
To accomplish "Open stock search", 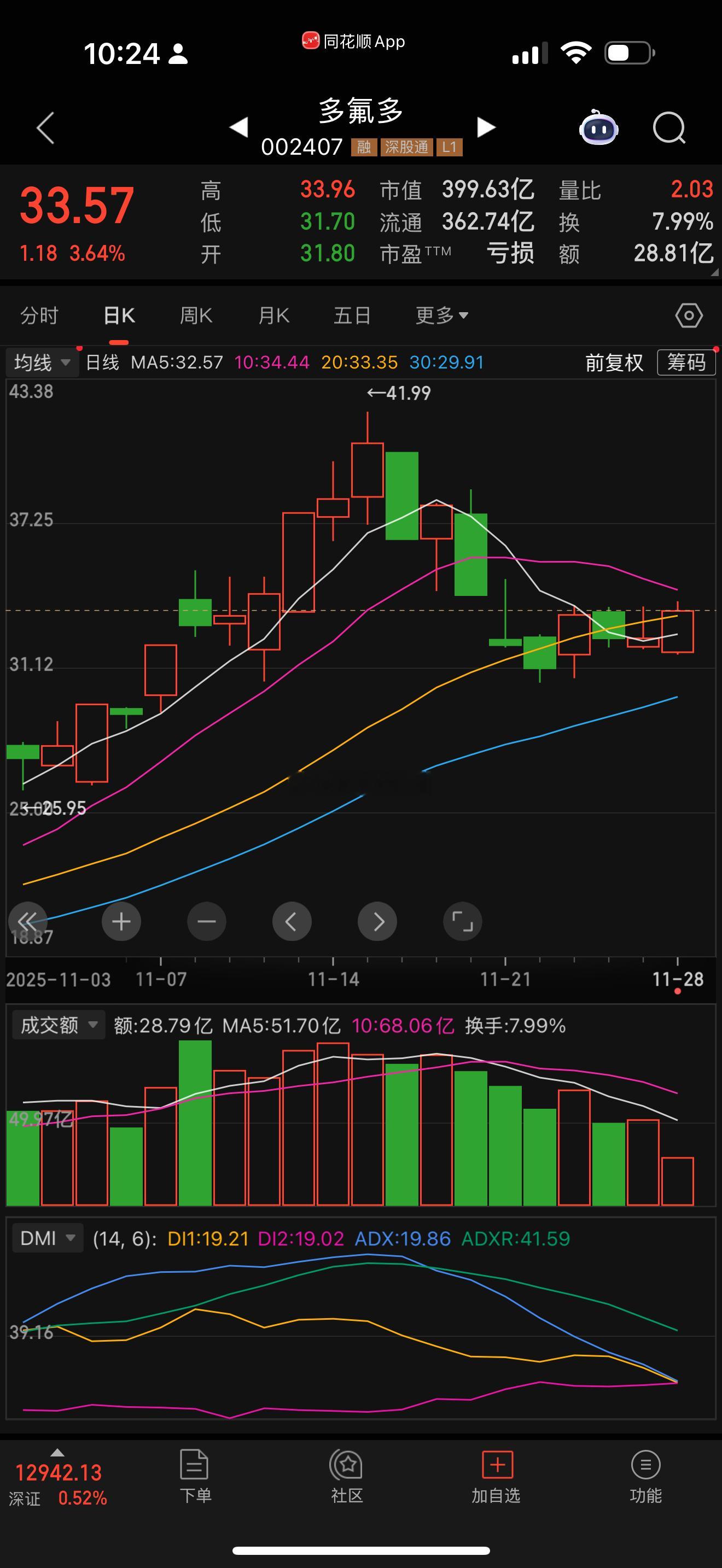I will pos(669,128).
